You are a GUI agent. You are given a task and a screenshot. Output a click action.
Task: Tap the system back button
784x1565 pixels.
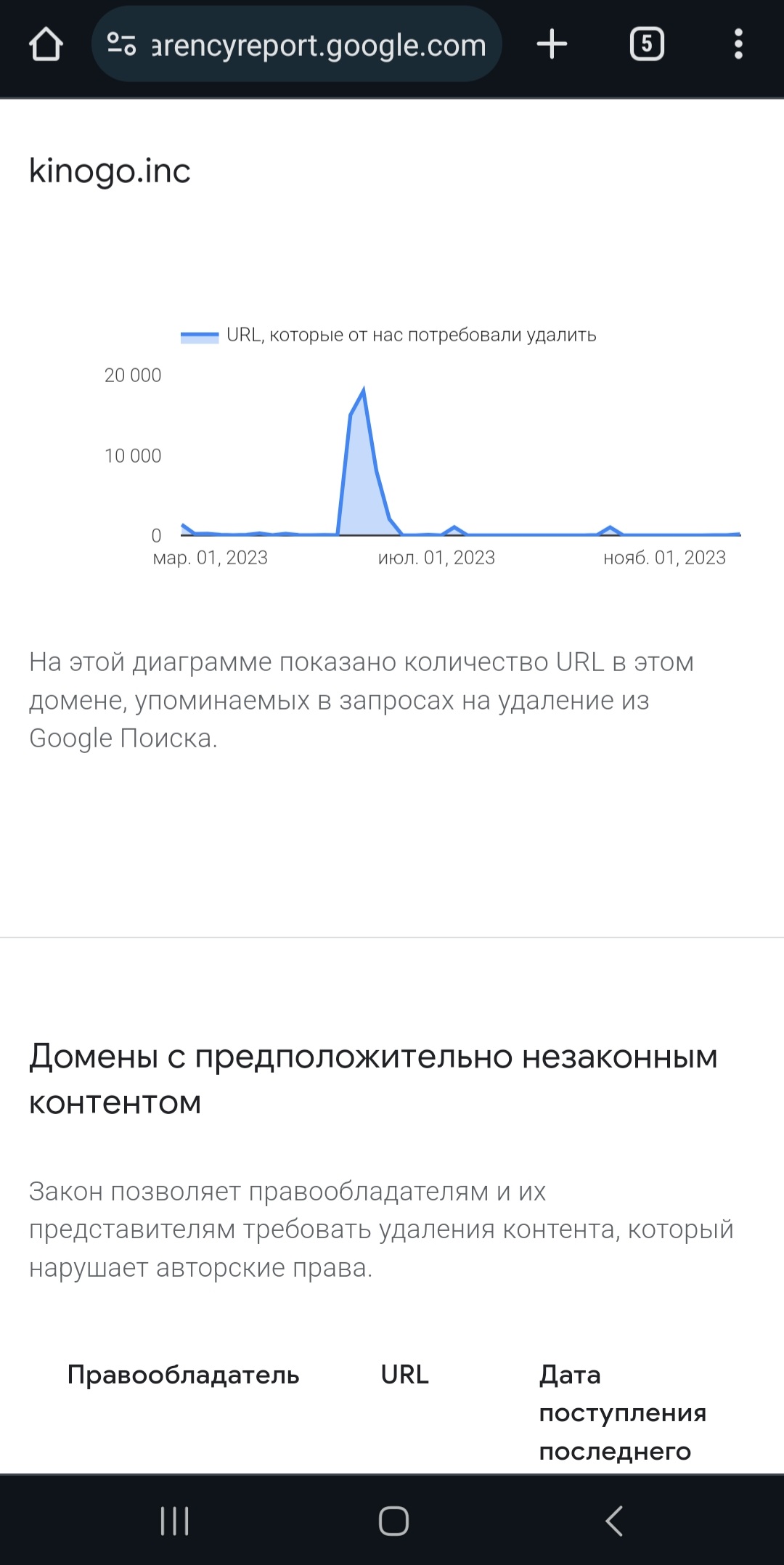pyautogui.click(x=614, y=1520)
